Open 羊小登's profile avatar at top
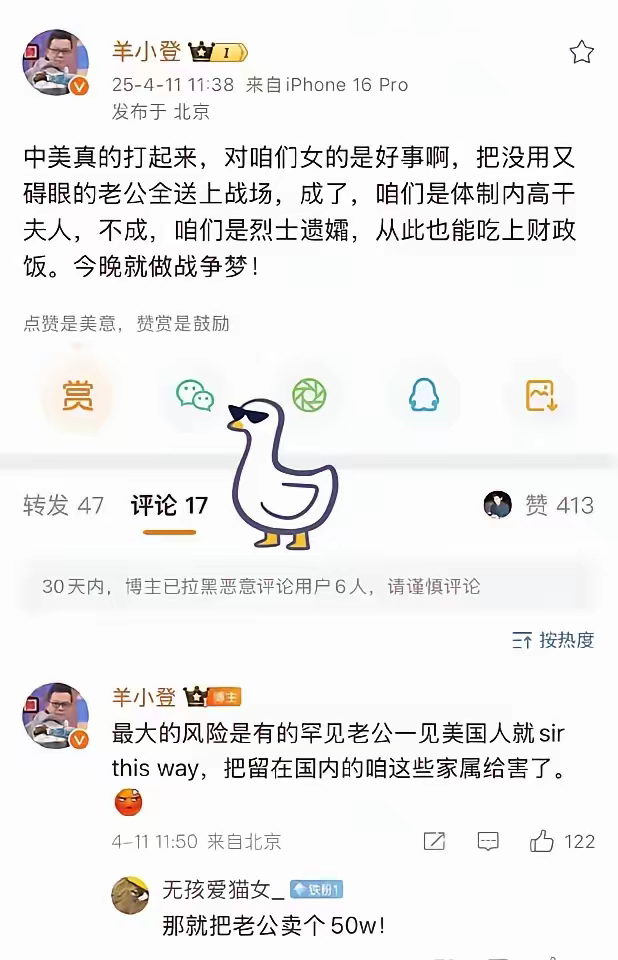This screenshot has height=960, width=618. pyautogui.click(x=56, y=63)
